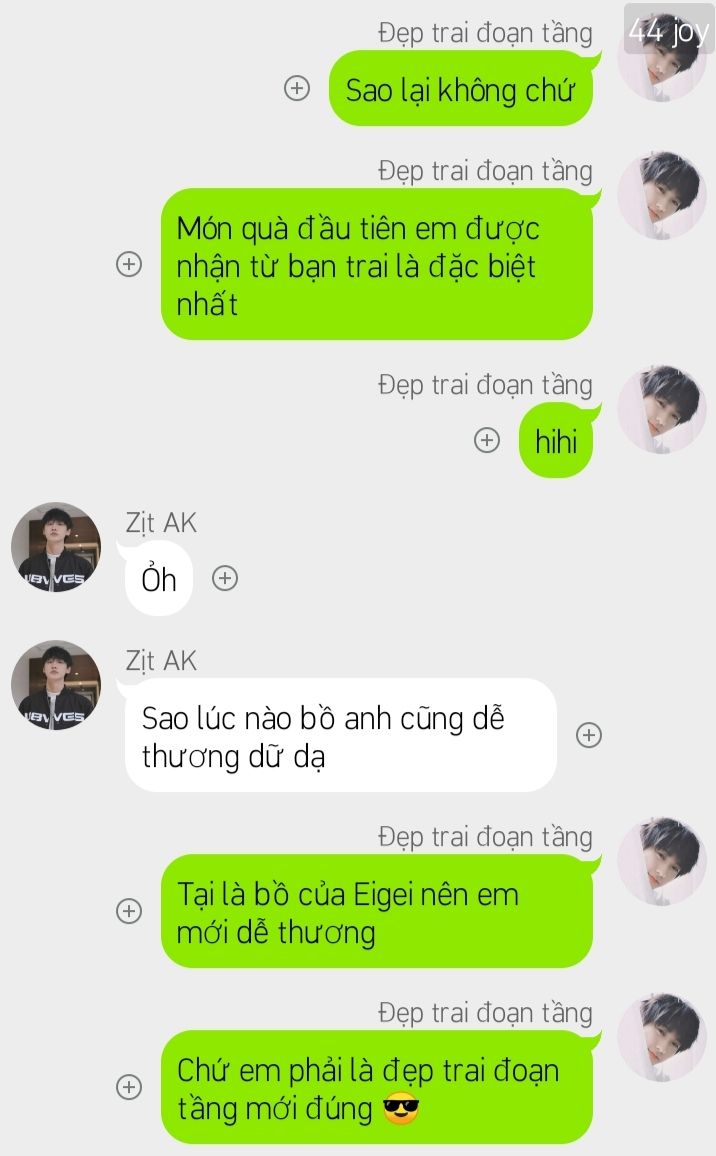The height and width of the screenshot is (1156, 716).
Task: Tap plus icon beside "Tại là bồ của Eigei" message
Action: [129, 911]
